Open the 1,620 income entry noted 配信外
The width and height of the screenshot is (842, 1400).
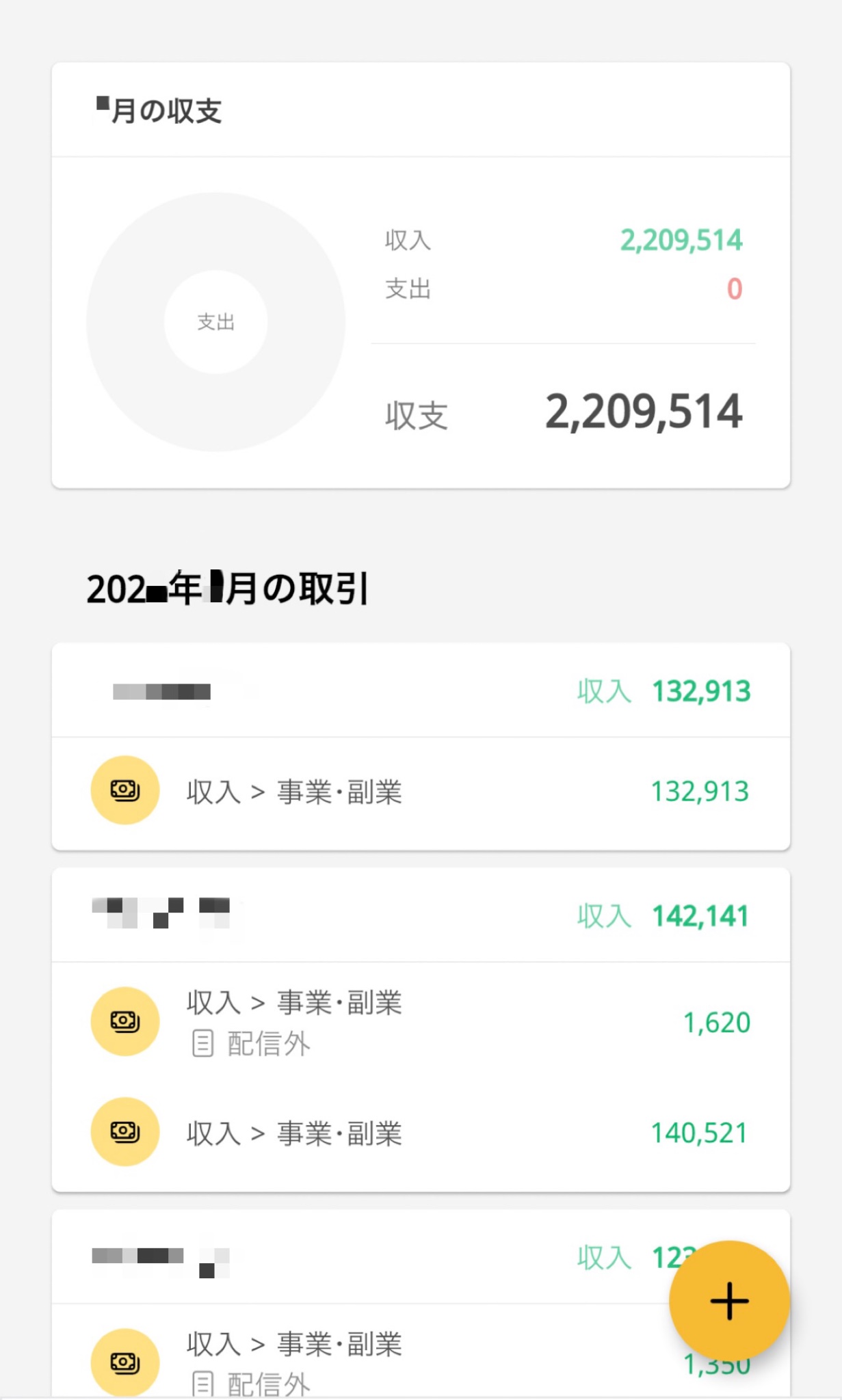point(421,1022)
